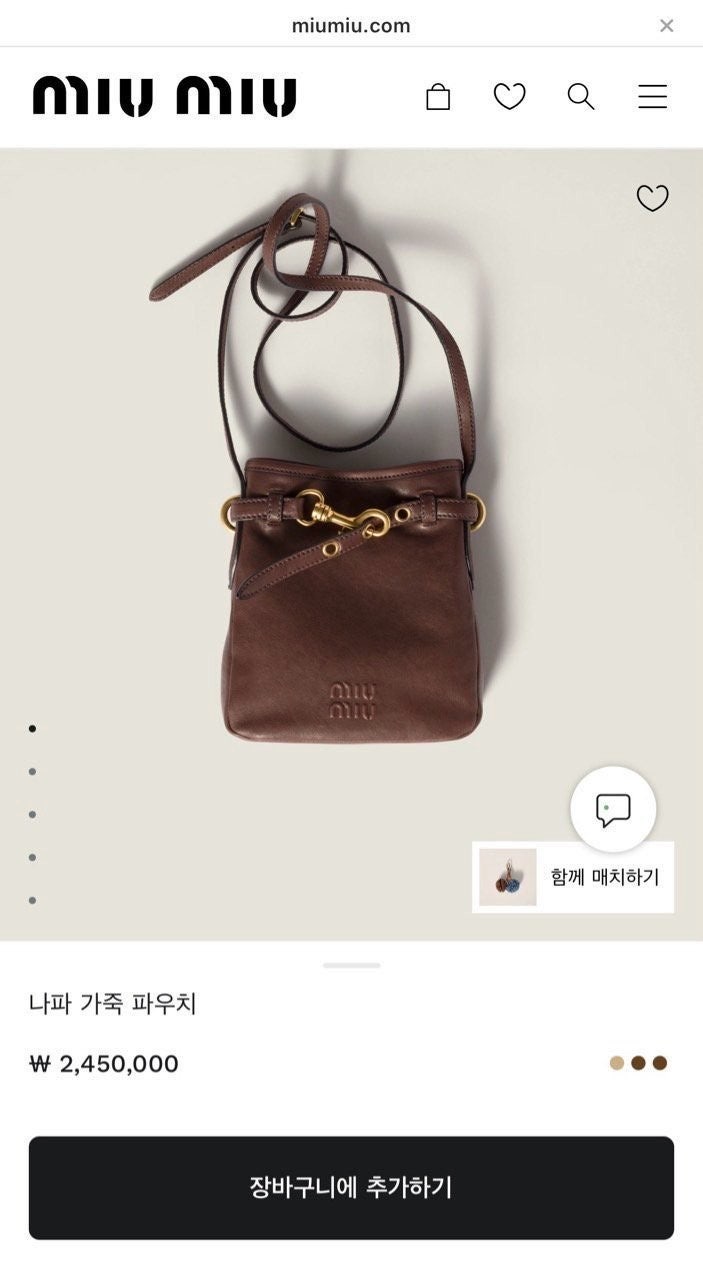The width and height of the screenshot is (703, 1278).
Task: Open the shopping bag
Action: coord(438,97)
